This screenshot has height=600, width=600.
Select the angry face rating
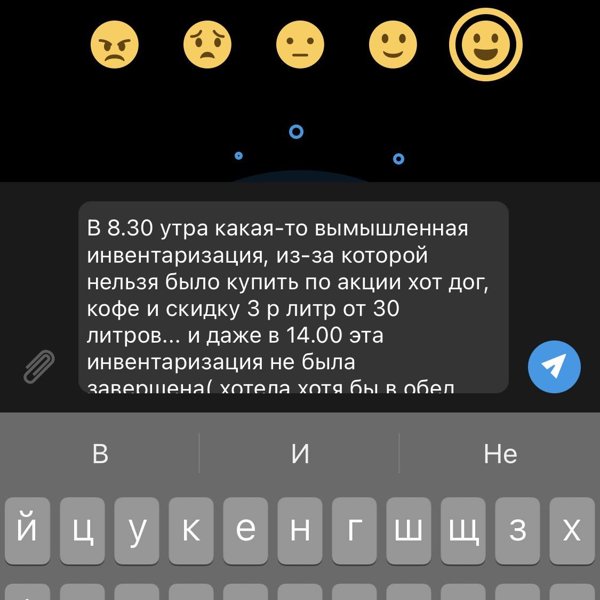click(x=114, y=45)
